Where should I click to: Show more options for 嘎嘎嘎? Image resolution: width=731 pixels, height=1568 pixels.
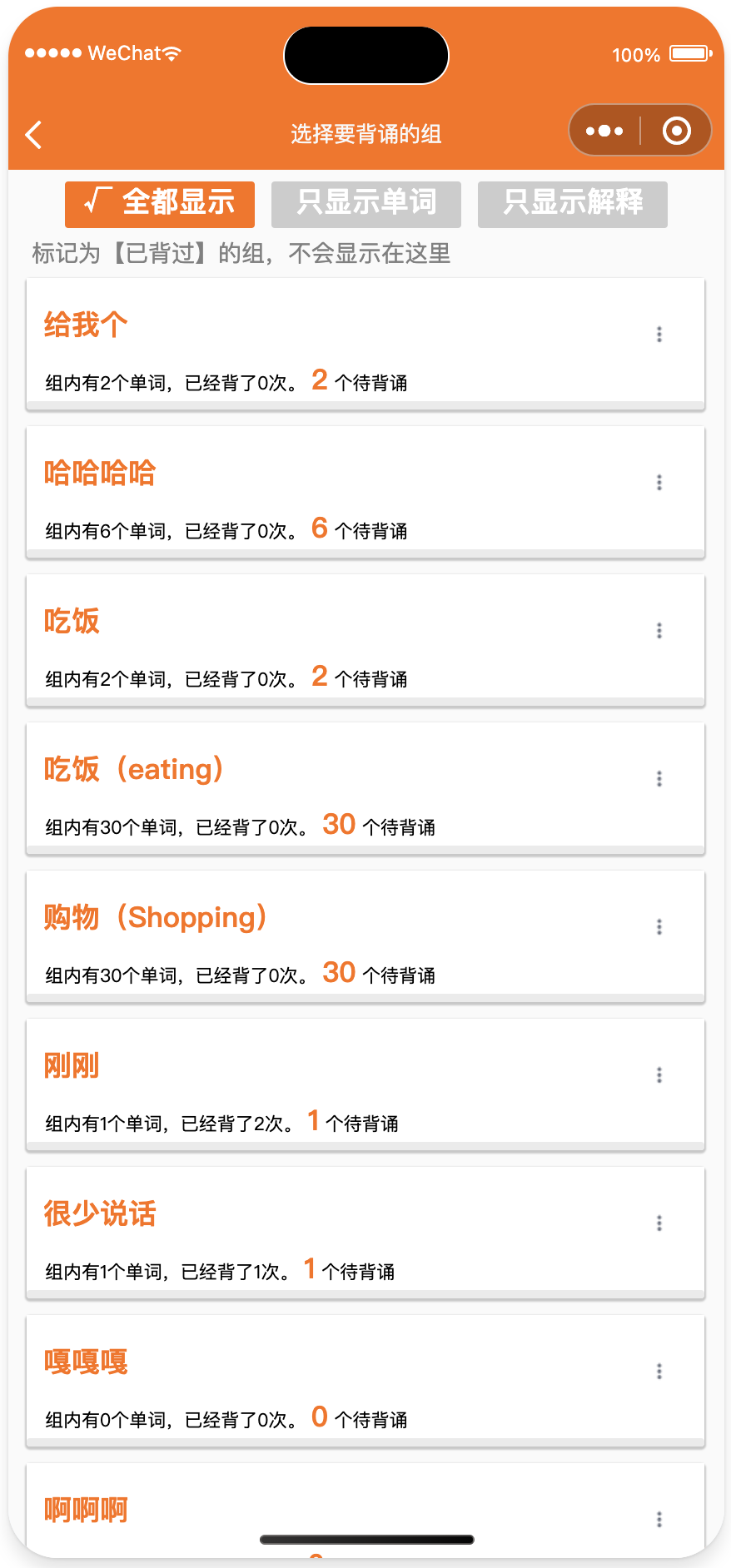tap(659, 1372)
